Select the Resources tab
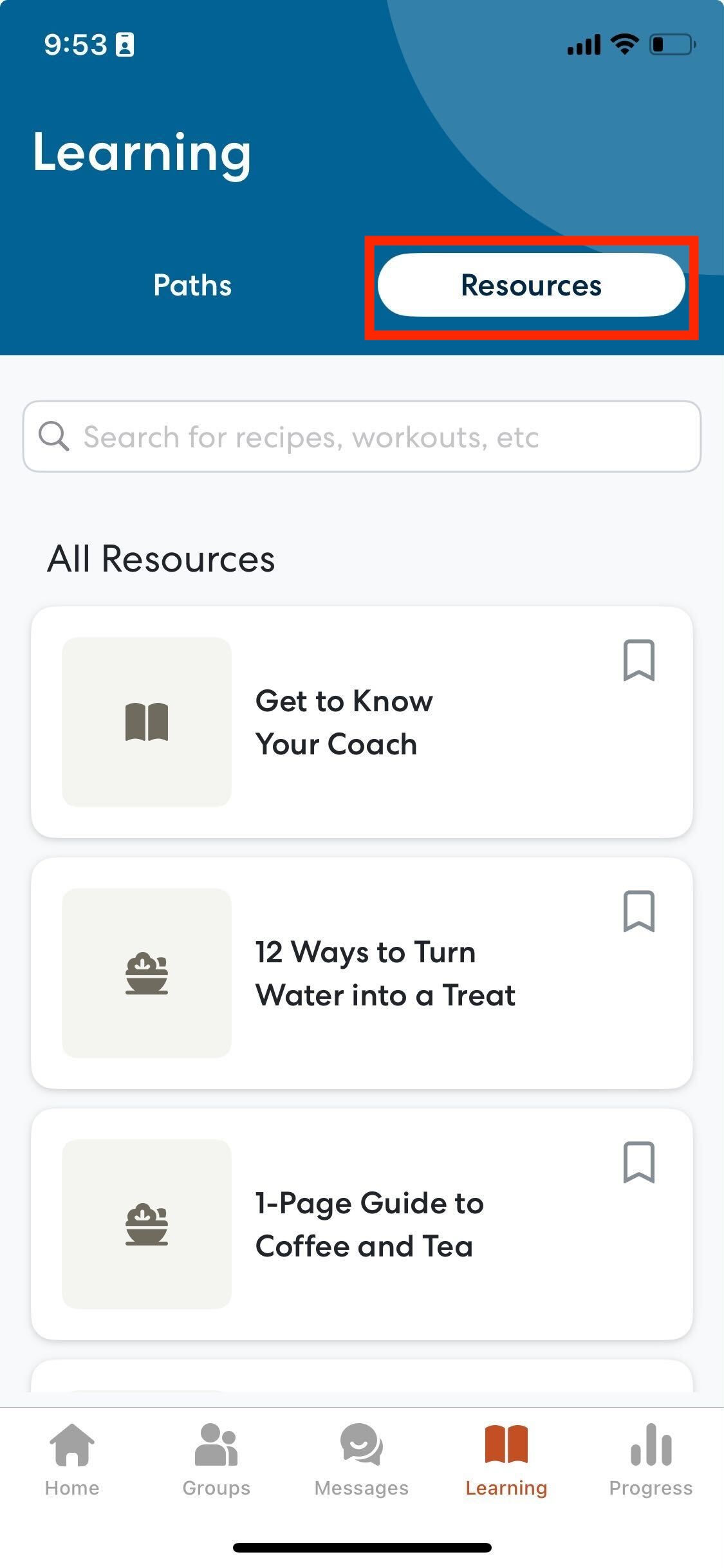 [531, 285]
